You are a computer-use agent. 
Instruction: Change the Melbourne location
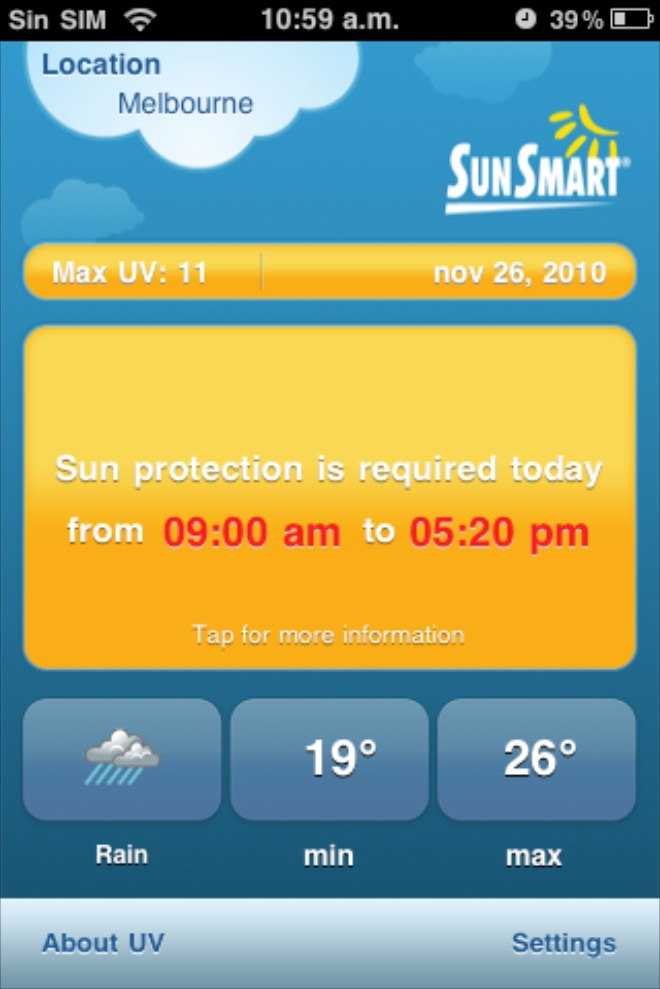185,103
